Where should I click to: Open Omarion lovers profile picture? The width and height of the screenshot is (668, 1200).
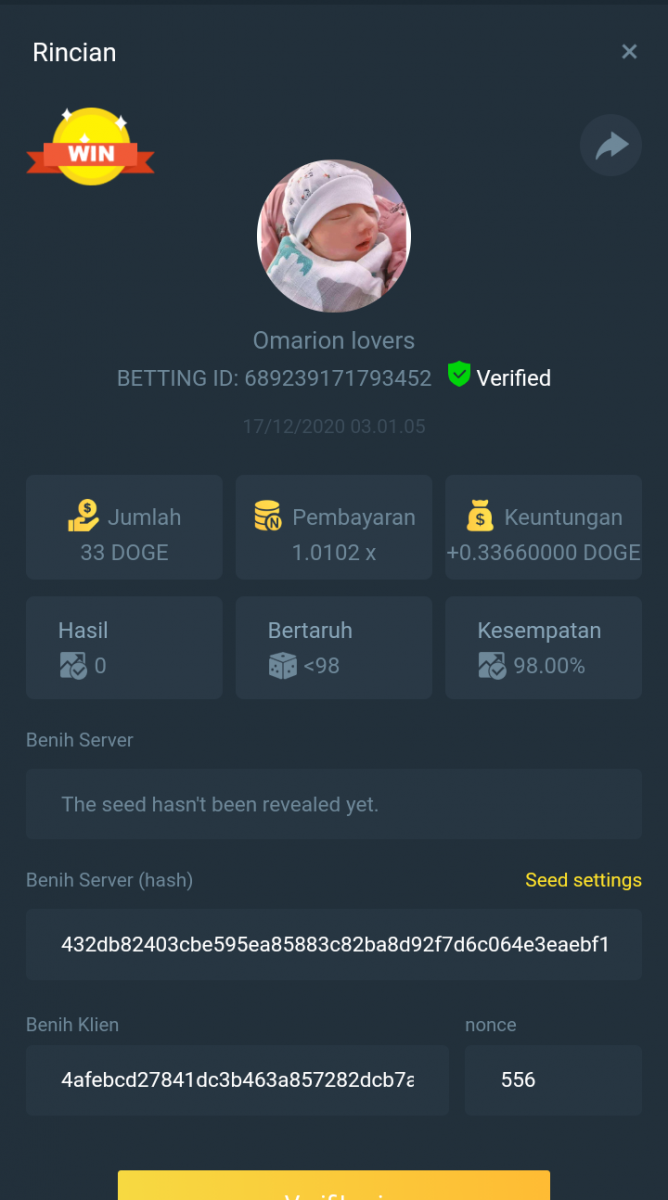[334, 235]
